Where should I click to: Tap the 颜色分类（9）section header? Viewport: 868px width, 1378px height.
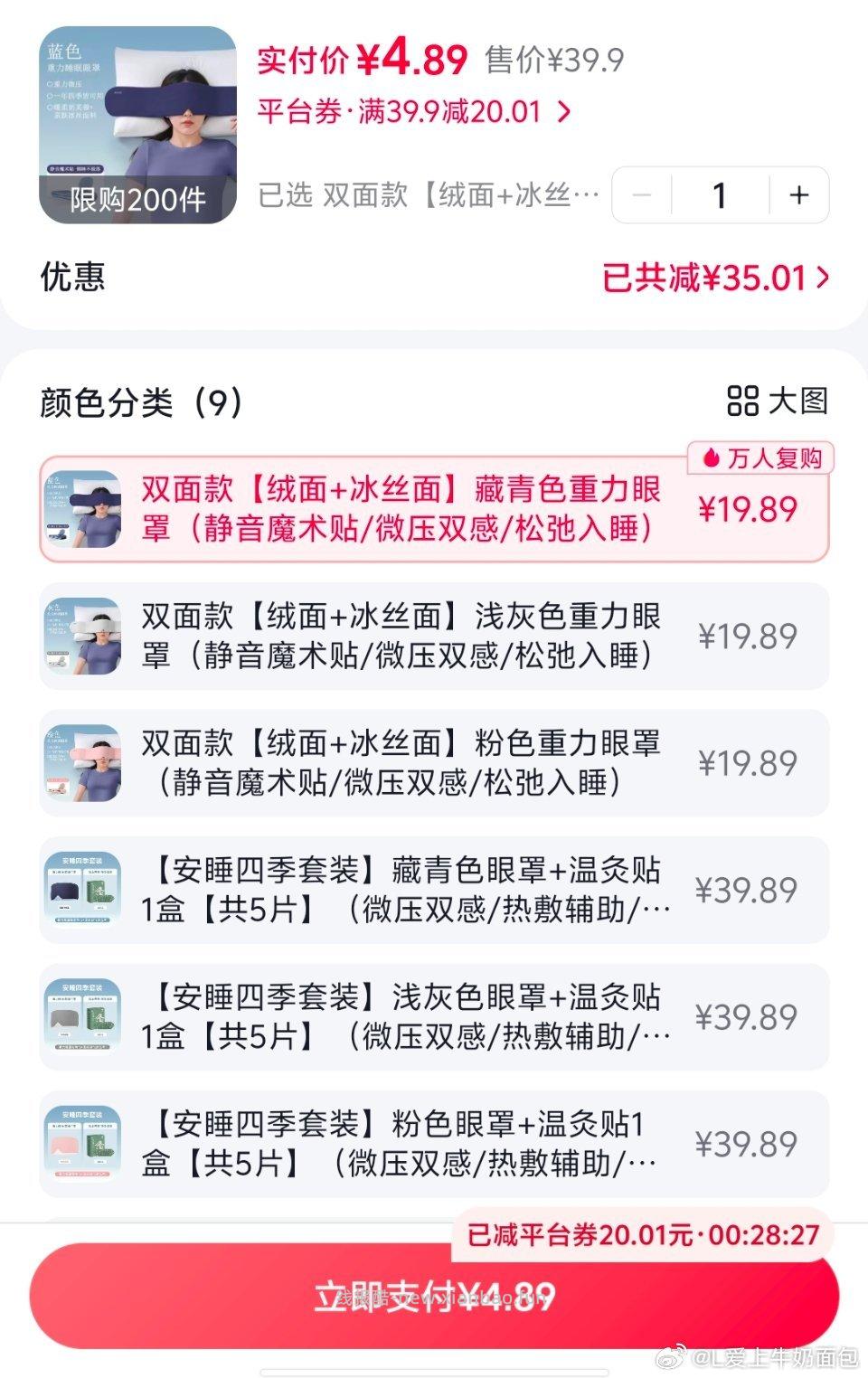tap(136, 402)
